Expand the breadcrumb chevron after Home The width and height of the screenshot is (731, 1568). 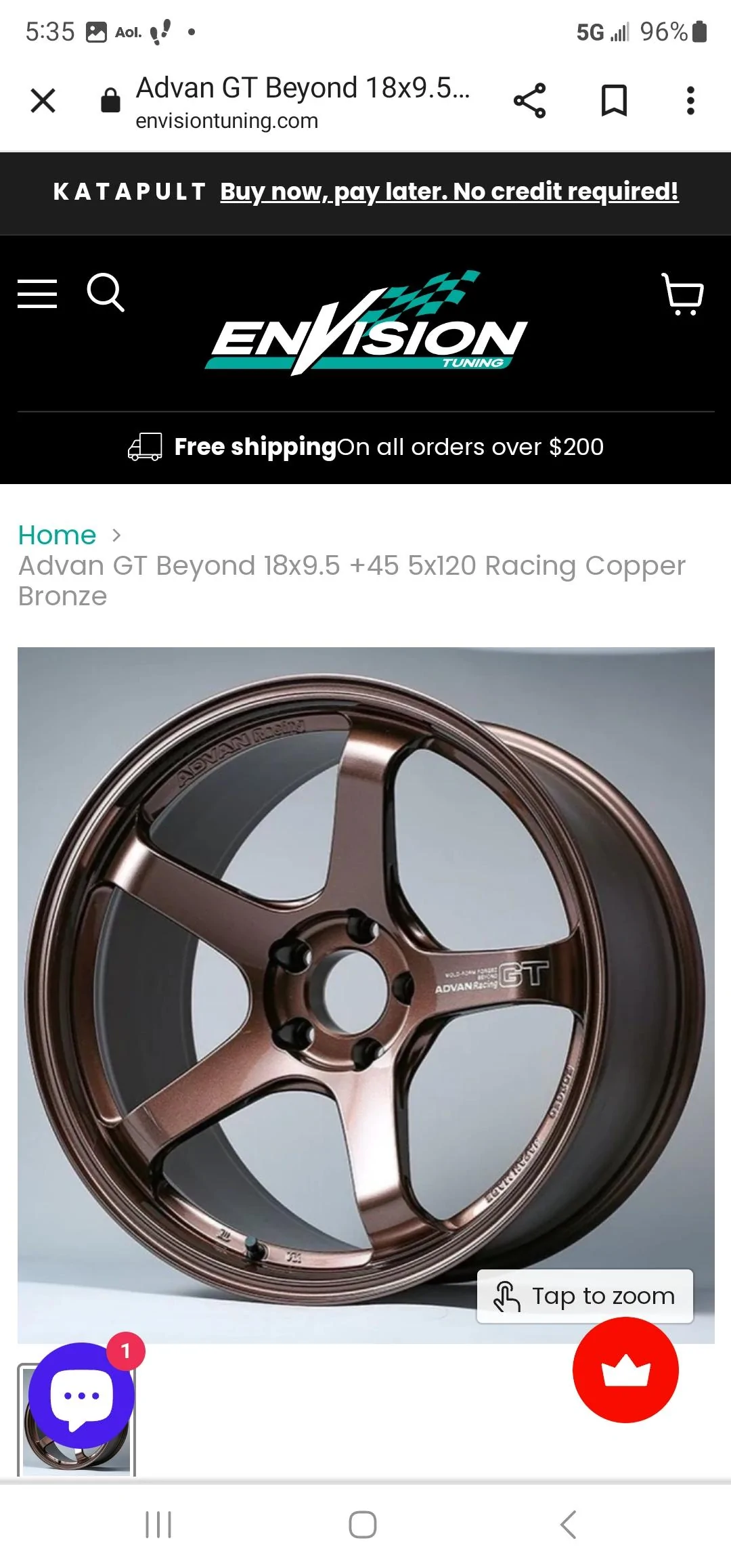118,535
